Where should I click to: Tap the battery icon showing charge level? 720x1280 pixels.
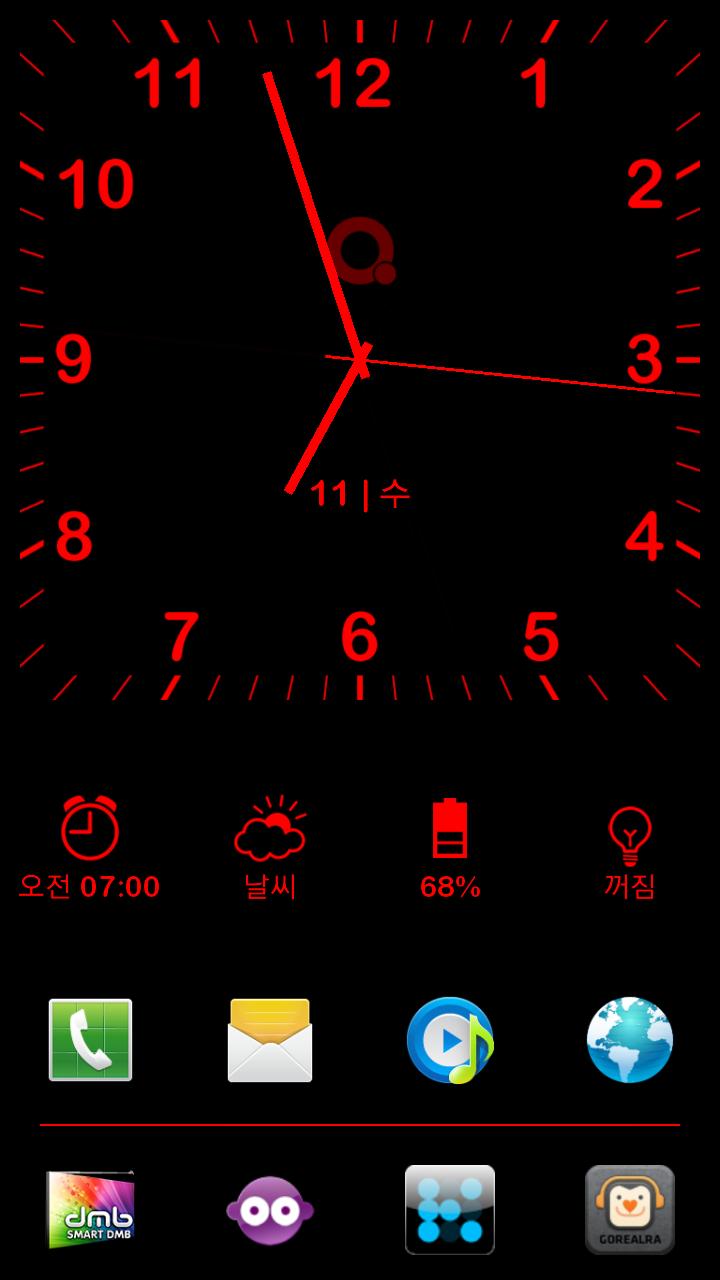coord(450,830)
